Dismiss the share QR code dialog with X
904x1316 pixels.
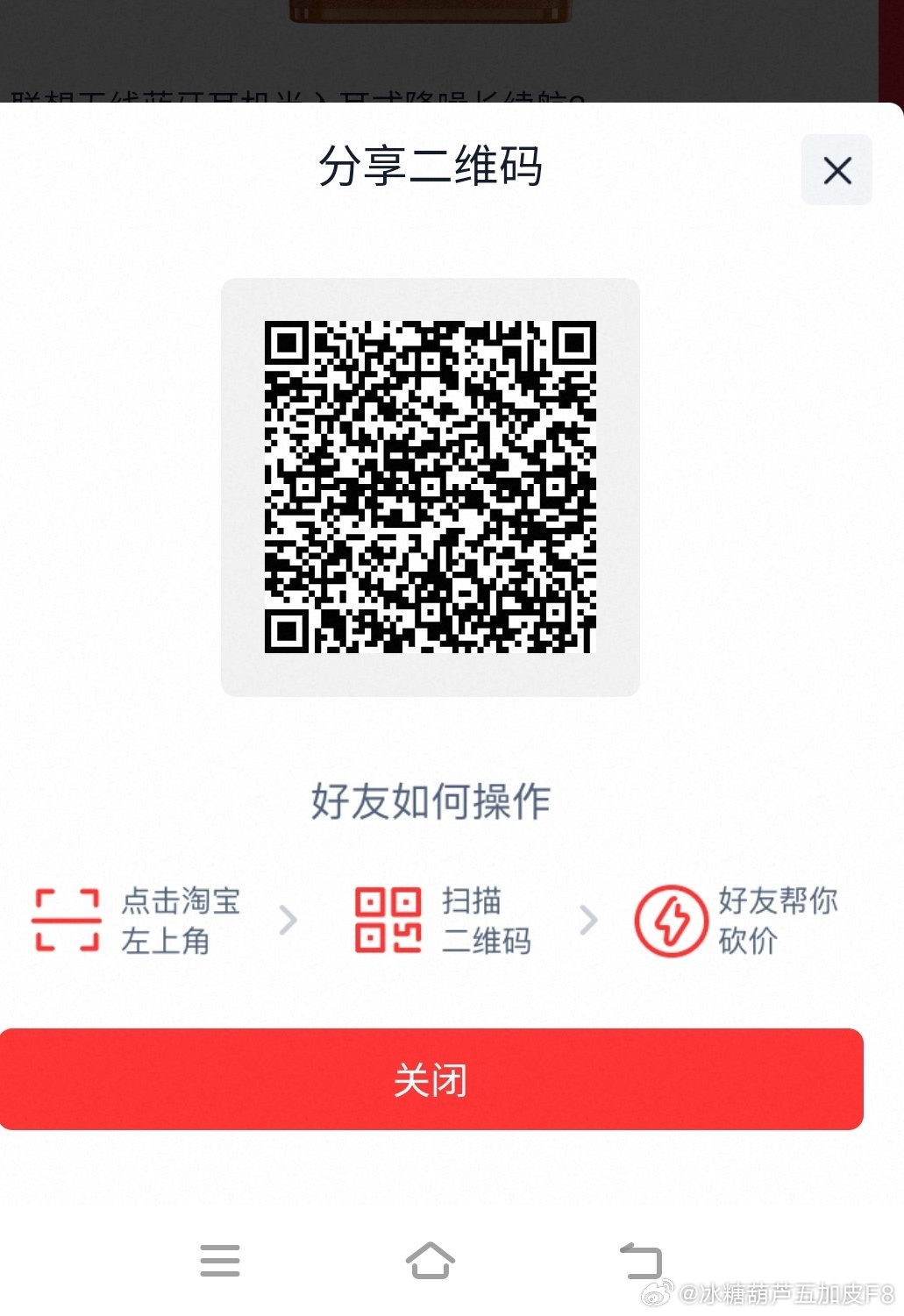836,170
